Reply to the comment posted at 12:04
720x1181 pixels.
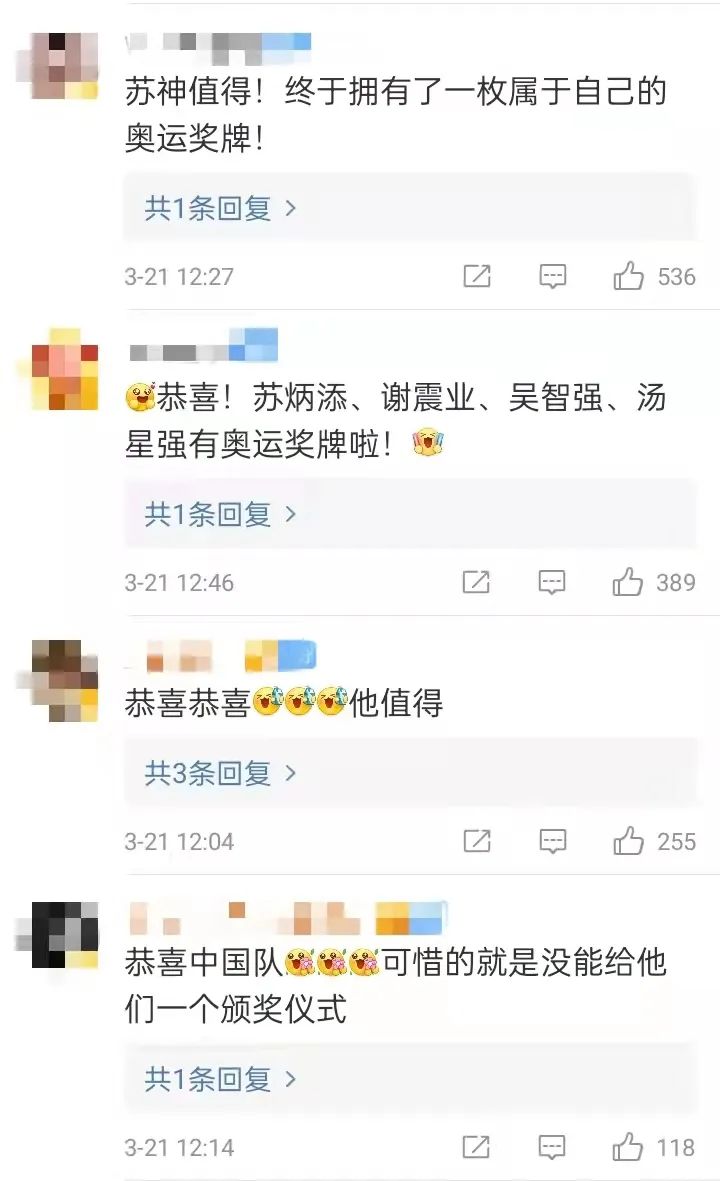(x=553, y=841)
